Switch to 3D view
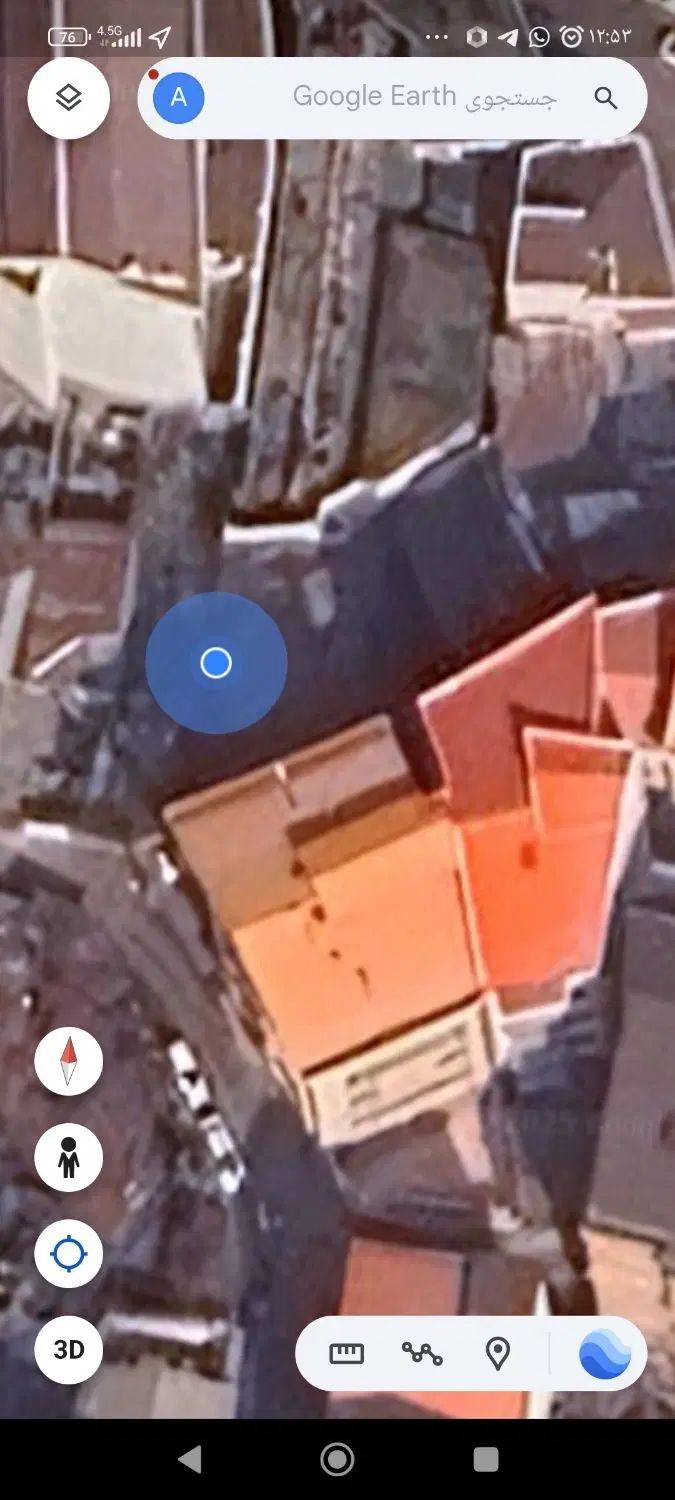Viewport: 675px width, 1500px height. [68, 1349]
